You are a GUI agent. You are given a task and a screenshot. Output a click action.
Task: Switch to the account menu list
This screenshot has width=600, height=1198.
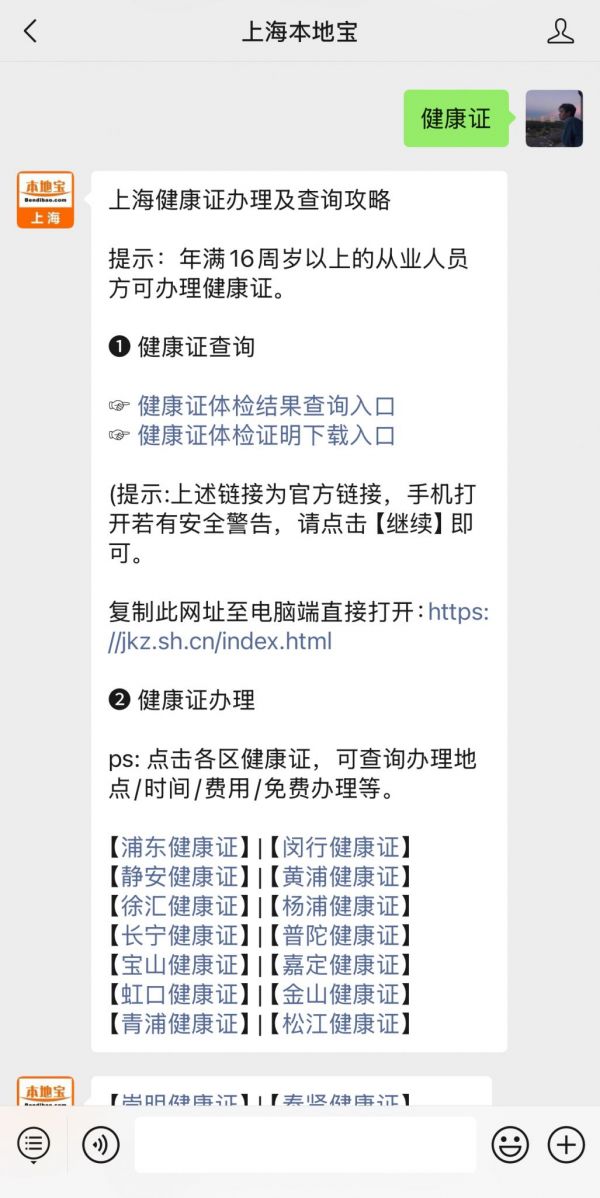click(x=33, y=1144)
